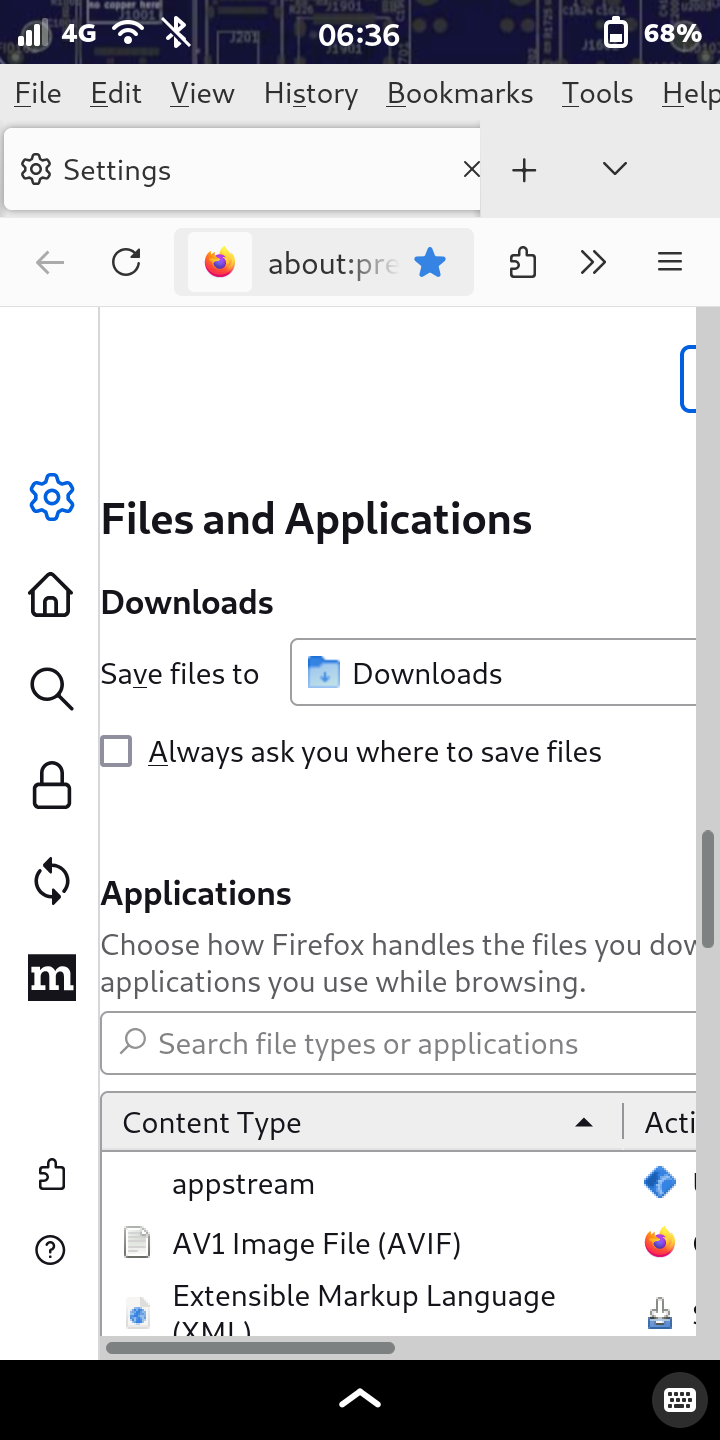Open the Edit menu
The width and height of the screenshot is (720, 1440).
click(116, 93)
